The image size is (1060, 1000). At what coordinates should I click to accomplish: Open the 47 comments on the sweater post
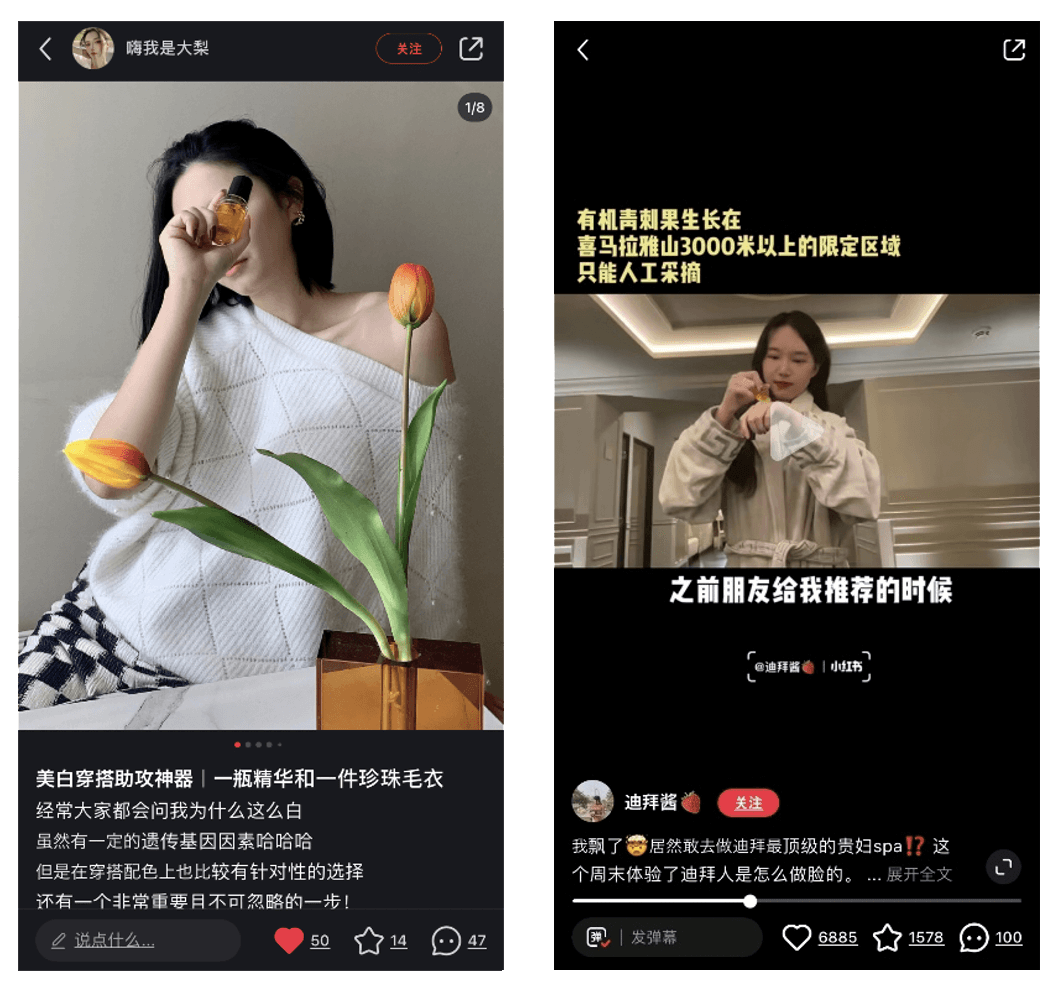(446, 940)
